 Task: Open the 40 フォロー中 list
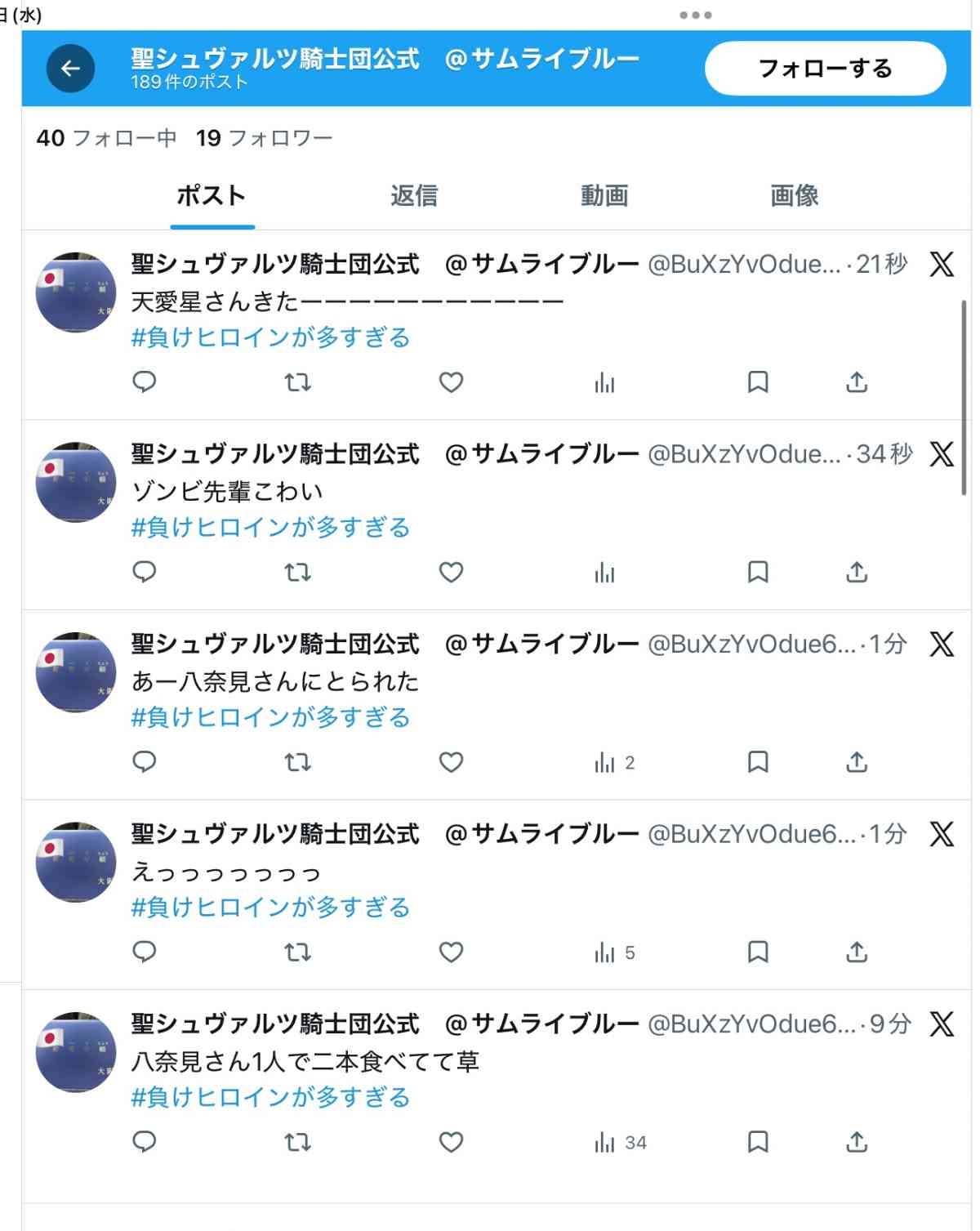[x=106, y=138]
